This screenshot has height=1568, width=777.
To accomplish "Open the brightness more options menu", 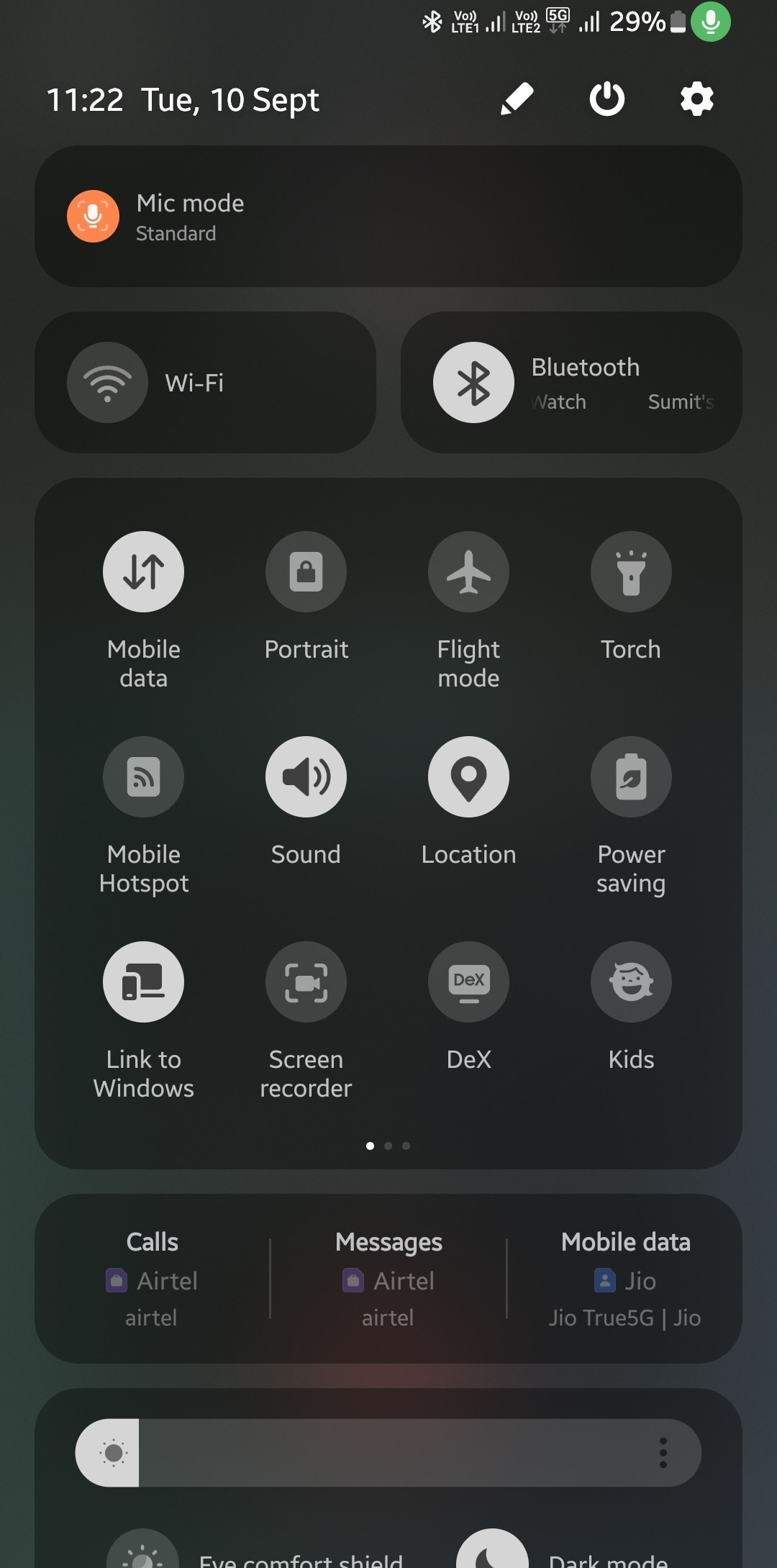I will click(x=663, y=1453).
